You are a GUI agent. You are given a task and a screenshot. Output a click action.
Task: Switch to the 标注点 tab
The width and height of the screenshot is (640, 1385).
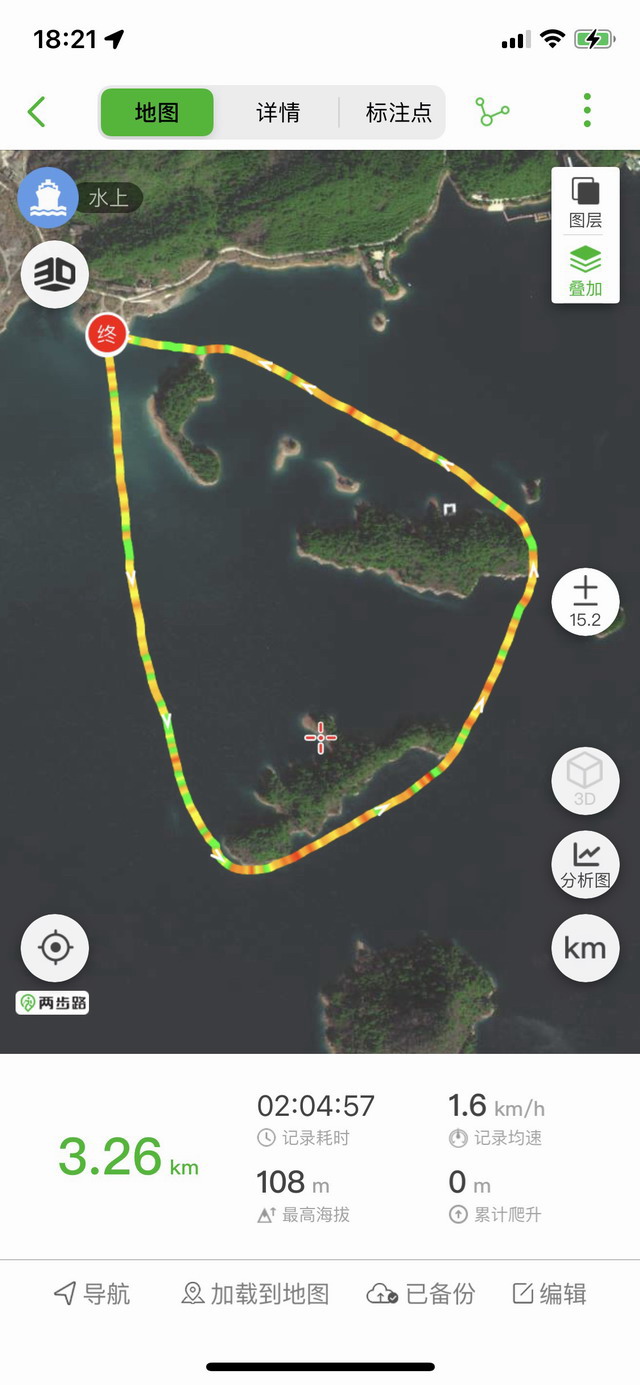398,112
